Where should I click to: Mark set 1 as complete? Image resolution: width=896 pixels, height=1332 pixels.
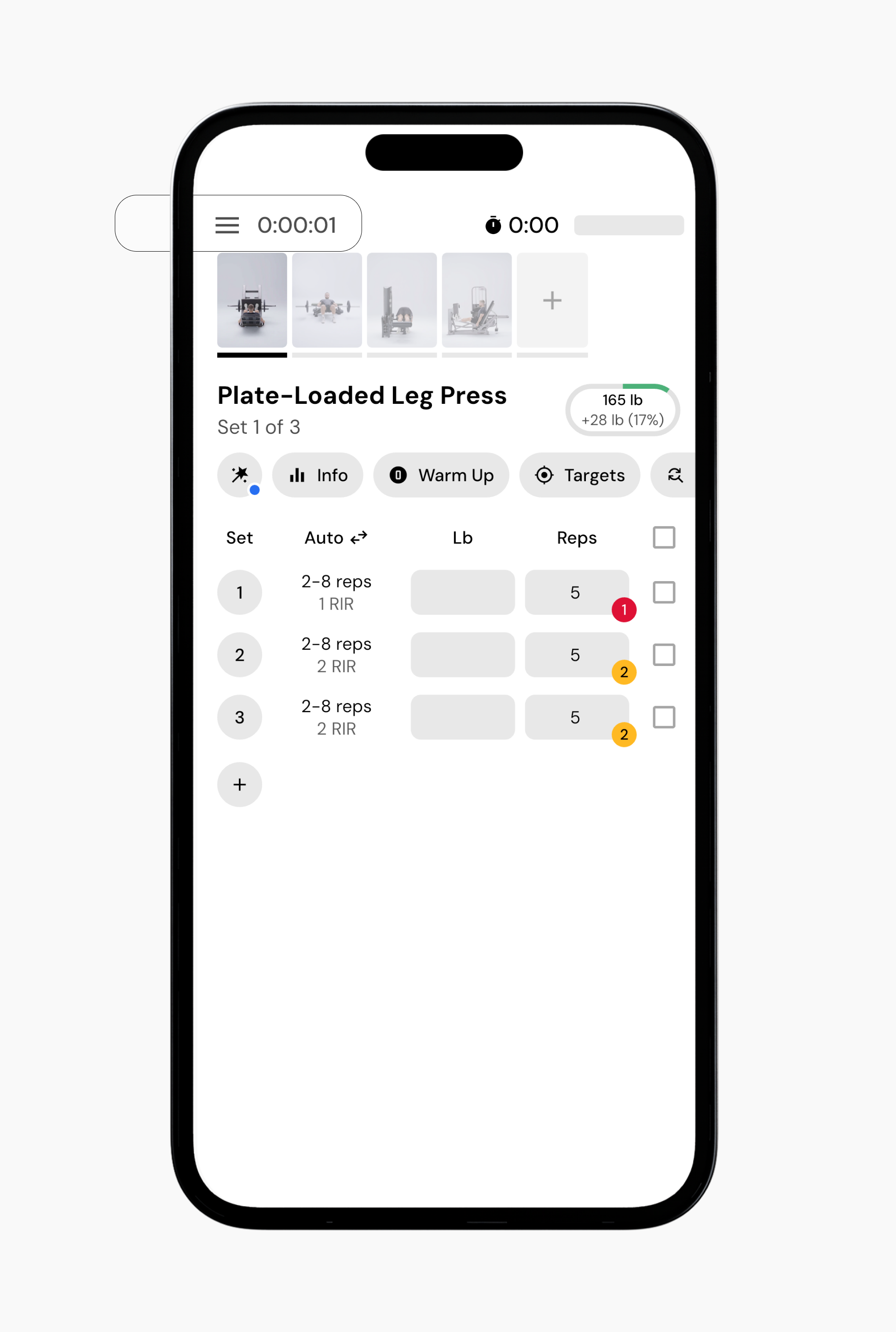click(x=663, y=592)
